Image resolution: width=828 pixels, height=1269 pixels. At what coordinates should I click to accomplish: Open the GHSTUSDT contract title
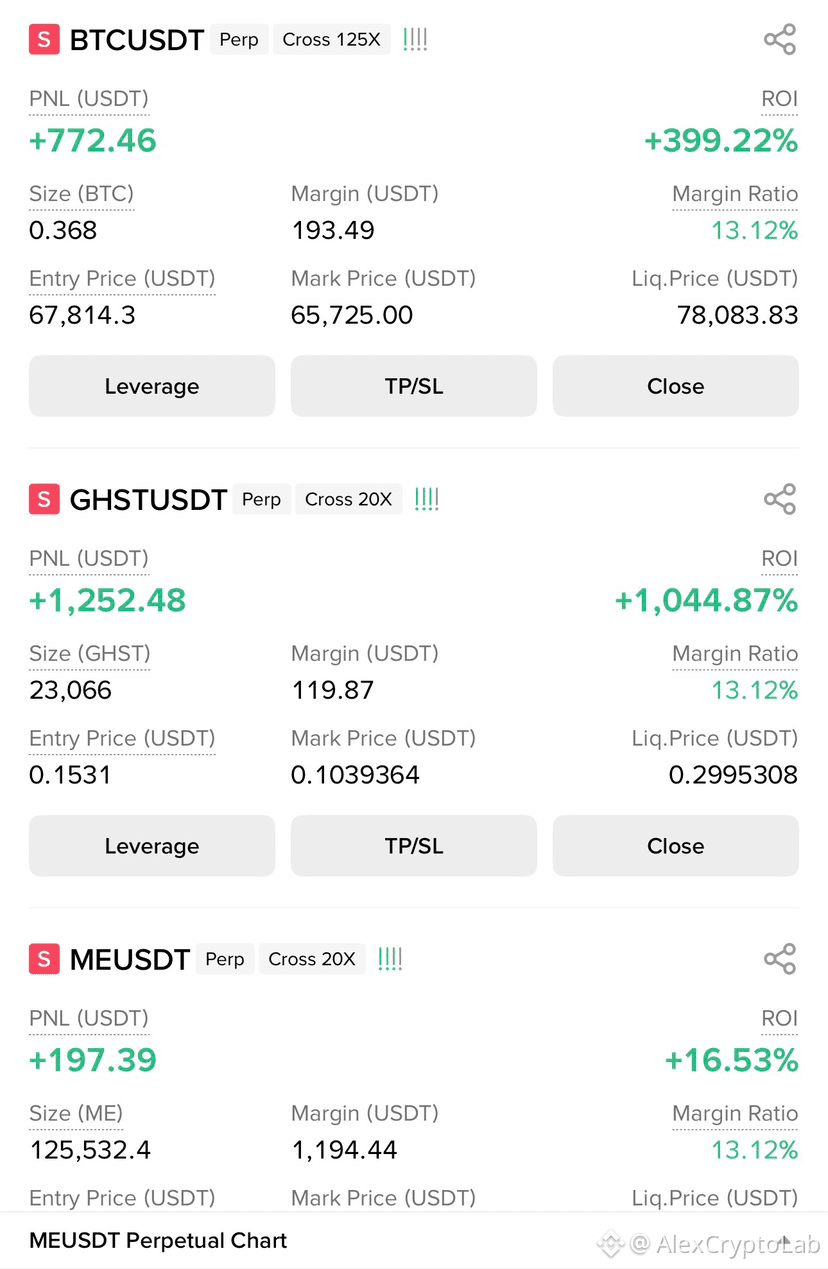pyautogui.click(x=148, y=499)
